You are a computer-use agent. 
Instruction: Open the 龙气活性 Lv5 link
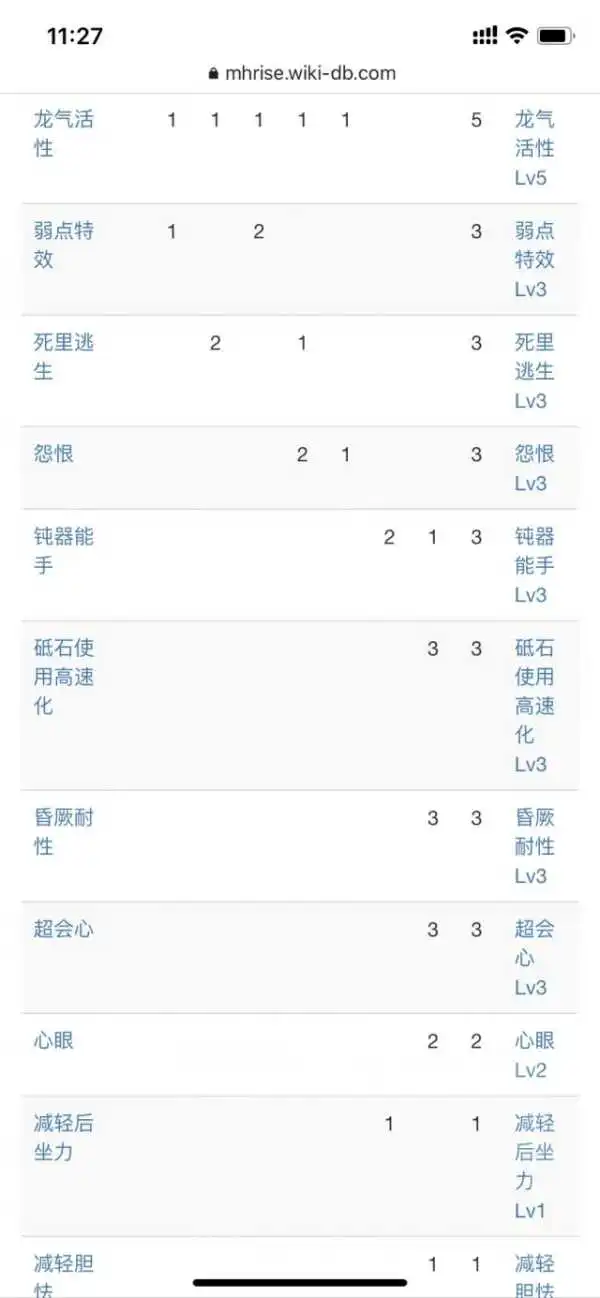tap(535, 149)
